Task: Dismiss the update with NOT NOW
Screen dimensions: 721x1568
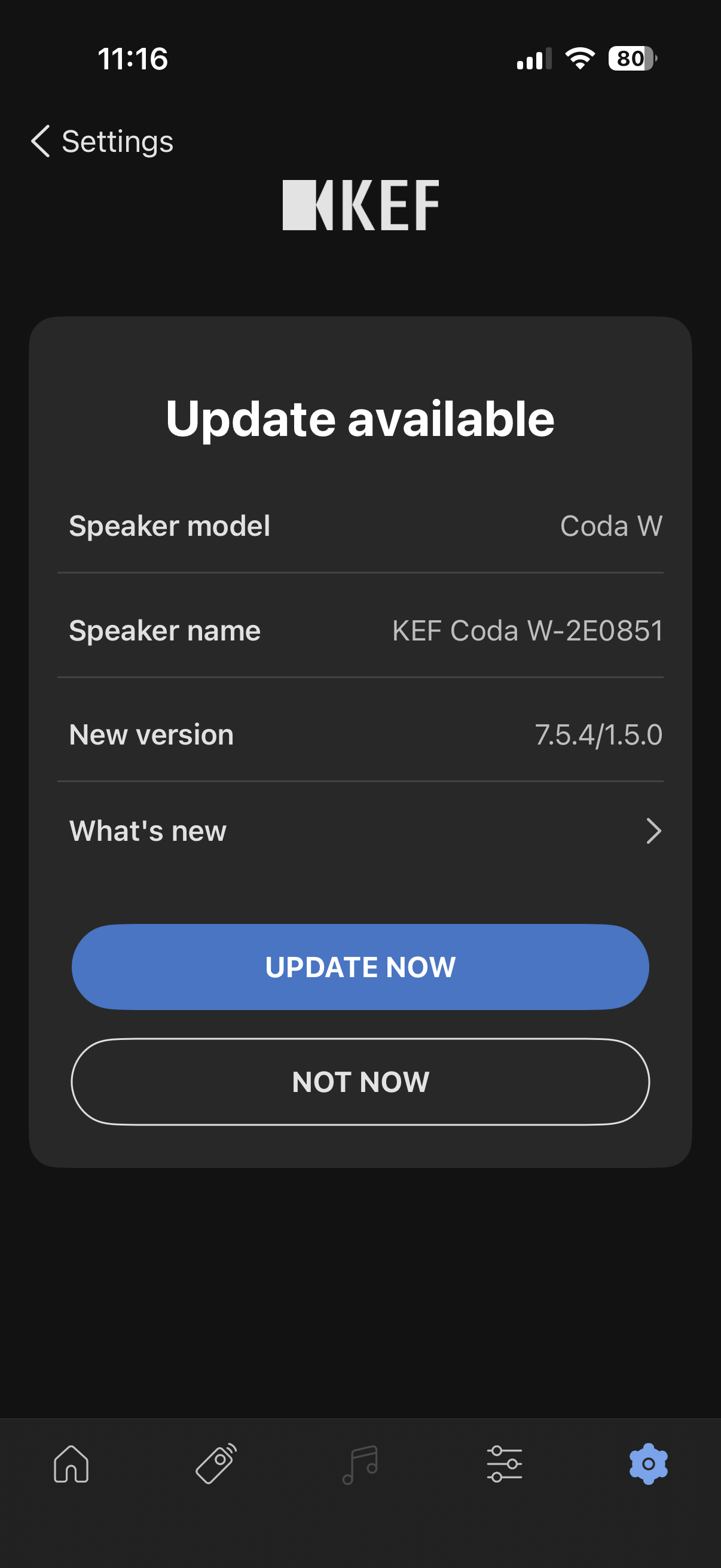Action: tap(360, 1082)
